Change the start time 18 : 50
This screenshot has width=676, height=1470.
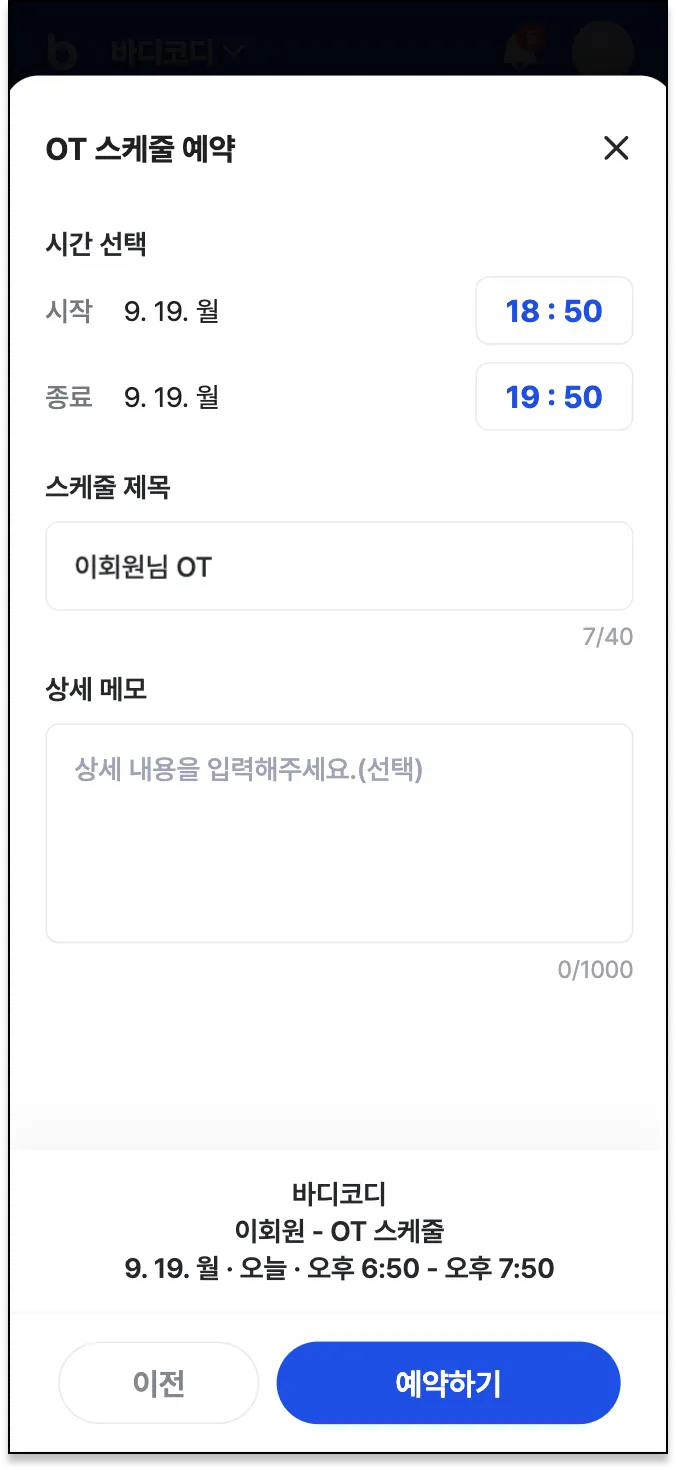pos(554,311)
